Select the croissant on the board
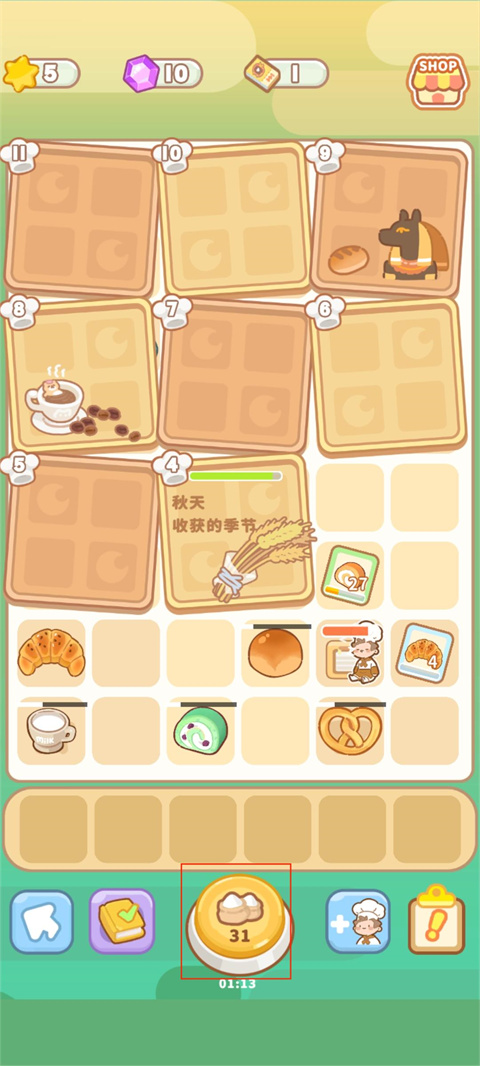The width and height of the screenshot is (480, 1066). (51, 653)
